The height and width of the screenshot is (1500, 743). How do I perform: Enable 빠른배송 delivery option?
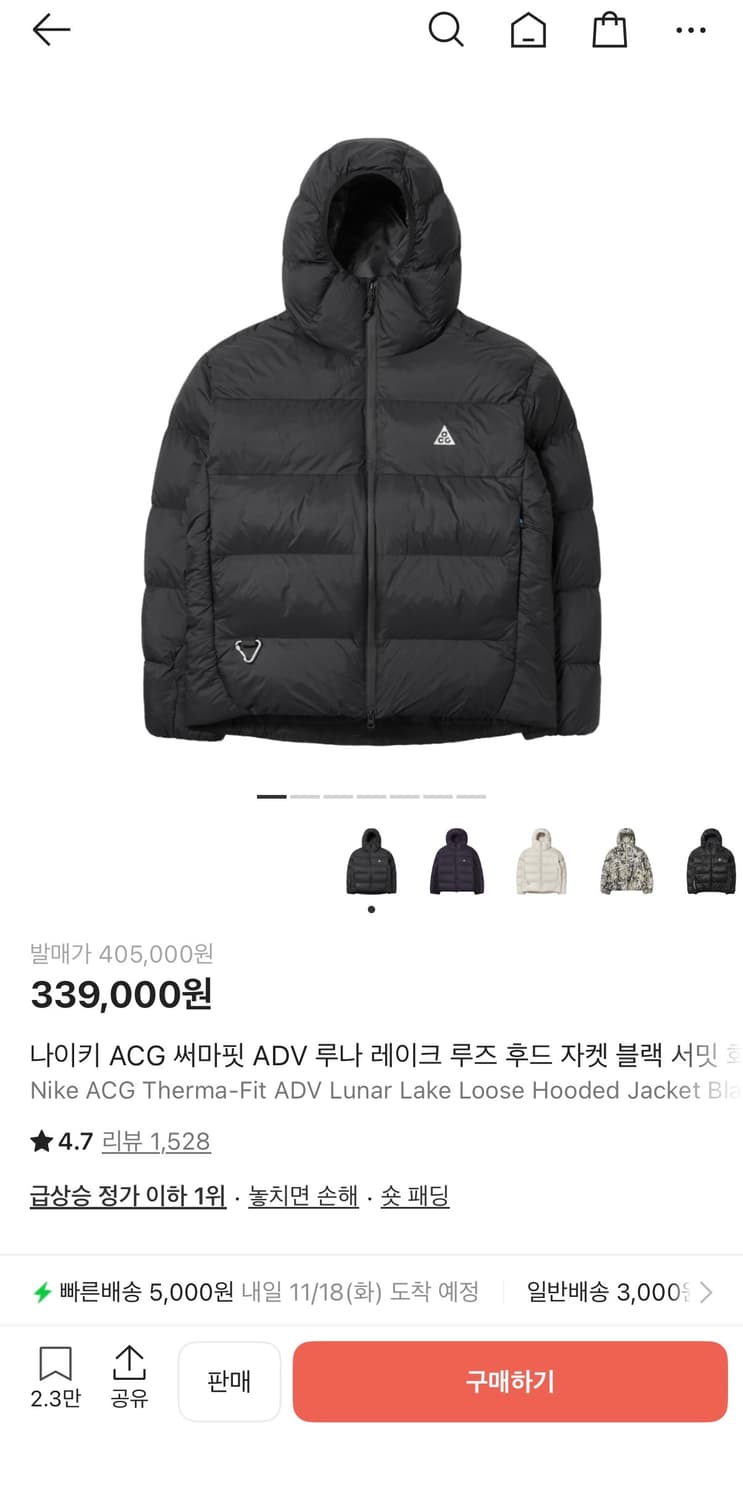coord(150,1291)
